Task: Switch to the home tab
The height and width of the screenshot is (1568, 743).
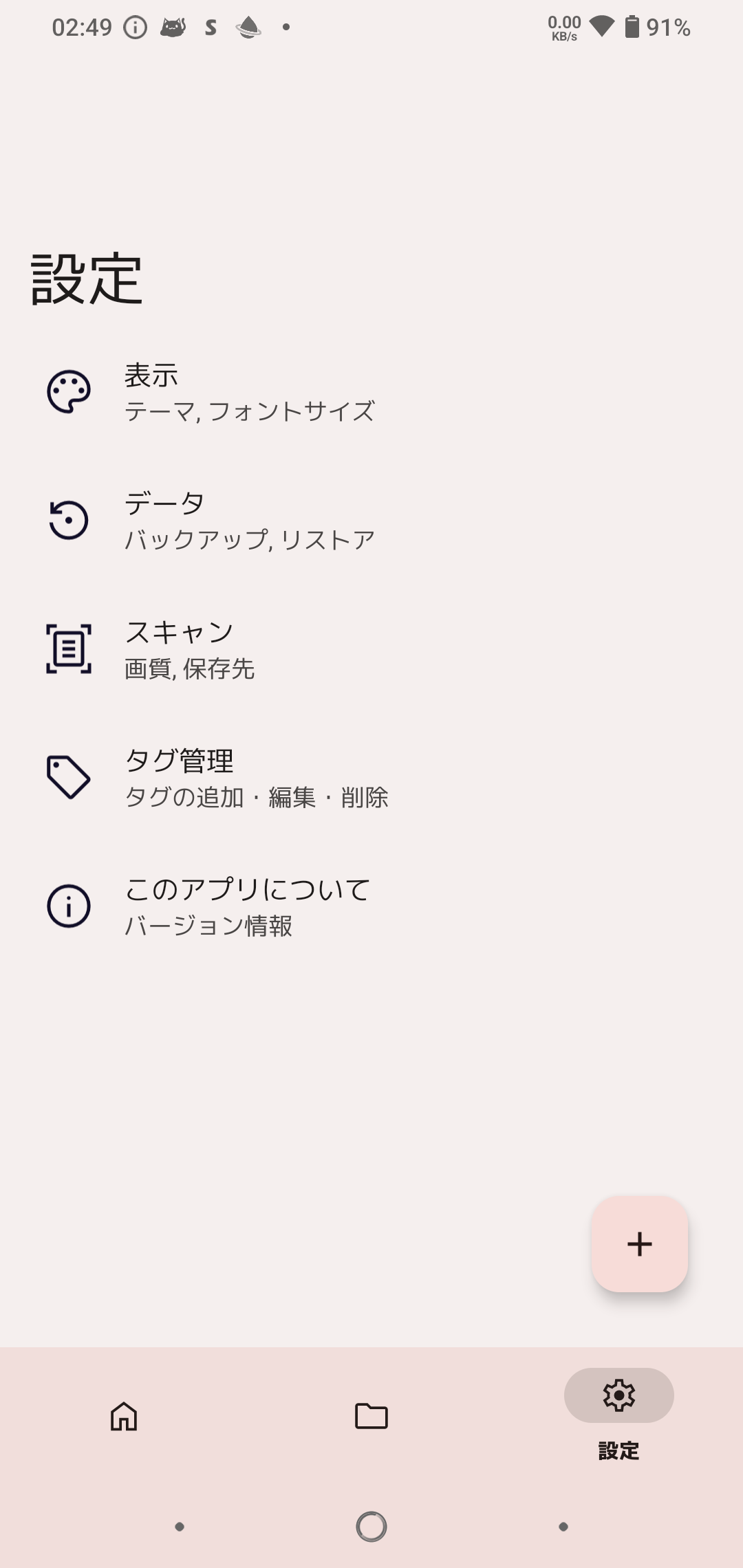Action: click(124, 1416)
